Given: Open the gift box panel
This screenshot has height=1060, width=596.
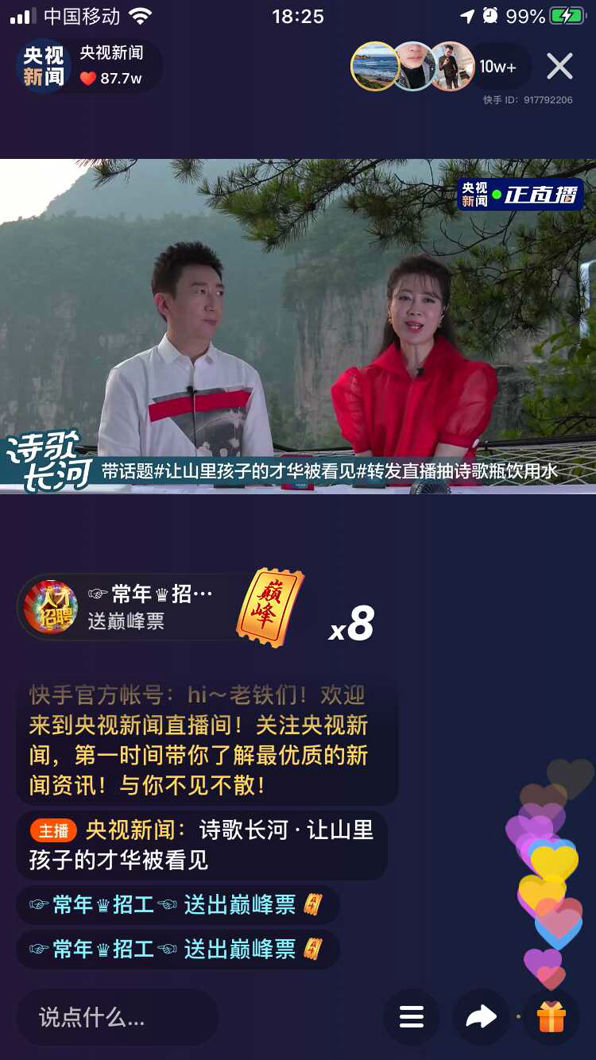Looking at the screenshot, I should click(x=551, y=1017).
